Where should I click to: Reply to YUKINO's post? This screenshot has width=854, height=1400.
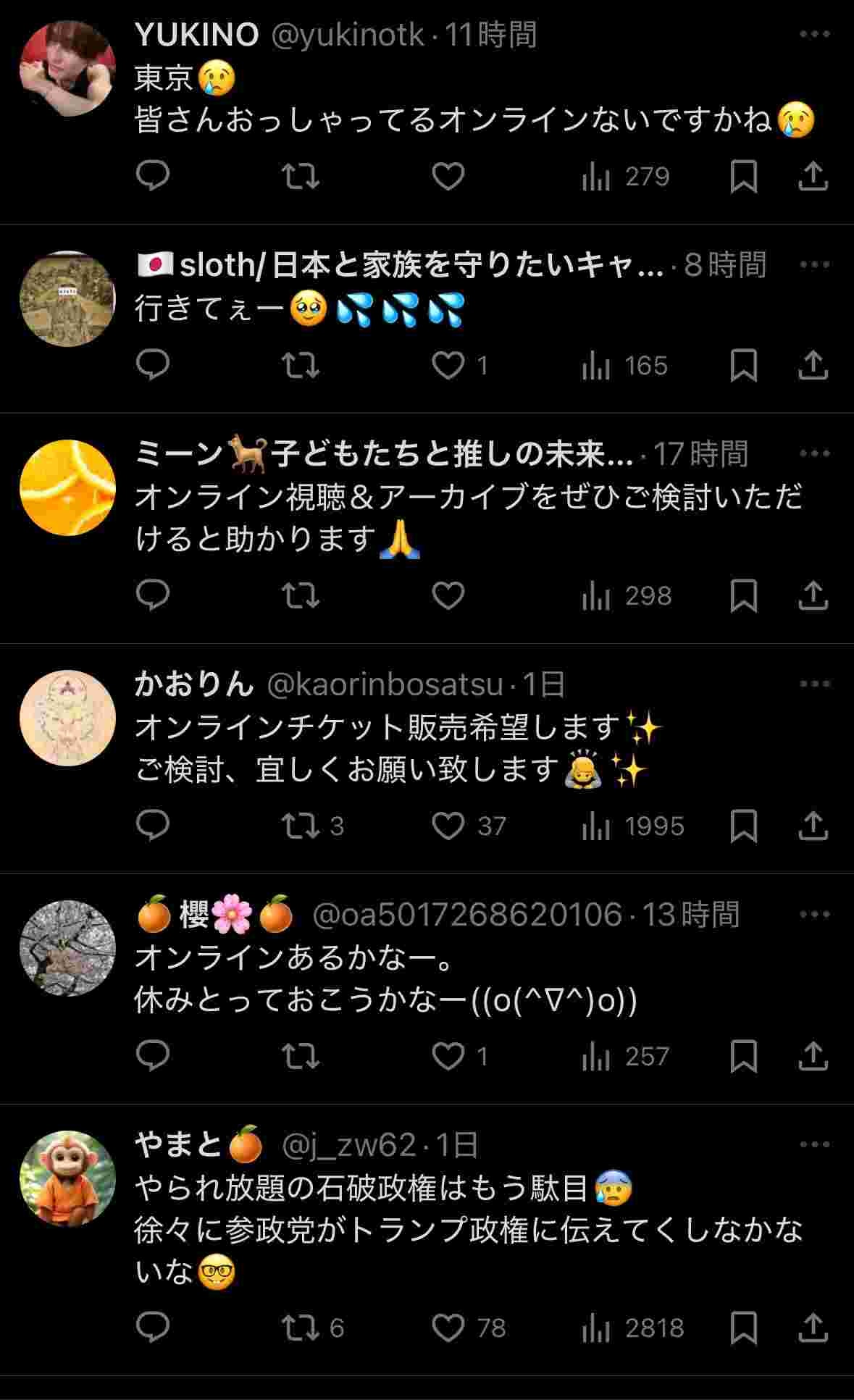point(153,176)
